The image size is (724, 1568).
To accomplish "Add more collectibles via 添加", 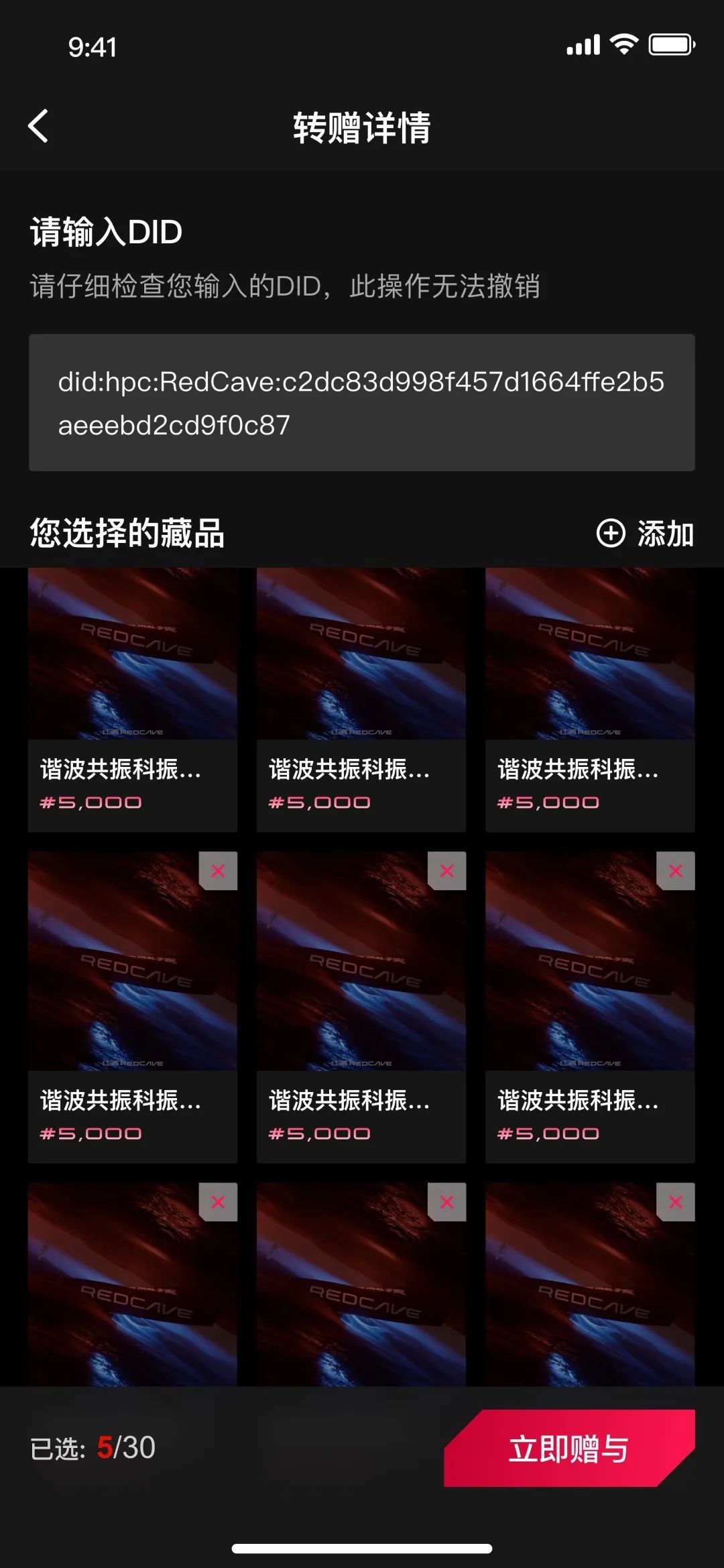I will (645, 534).
